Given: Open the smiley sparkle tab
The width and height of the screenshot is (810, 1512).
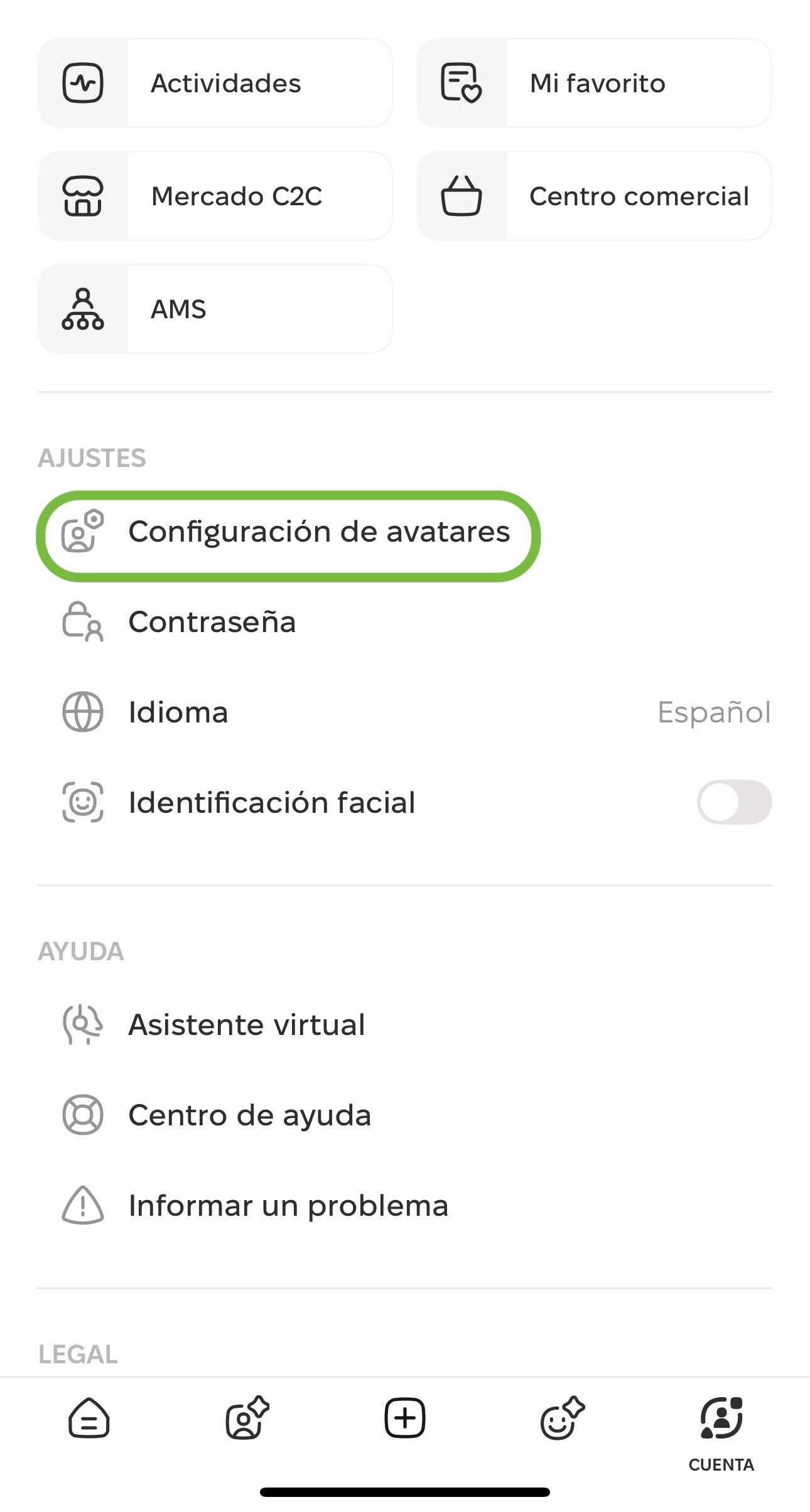Looking at the screenshot, I should pos(563,1418).
